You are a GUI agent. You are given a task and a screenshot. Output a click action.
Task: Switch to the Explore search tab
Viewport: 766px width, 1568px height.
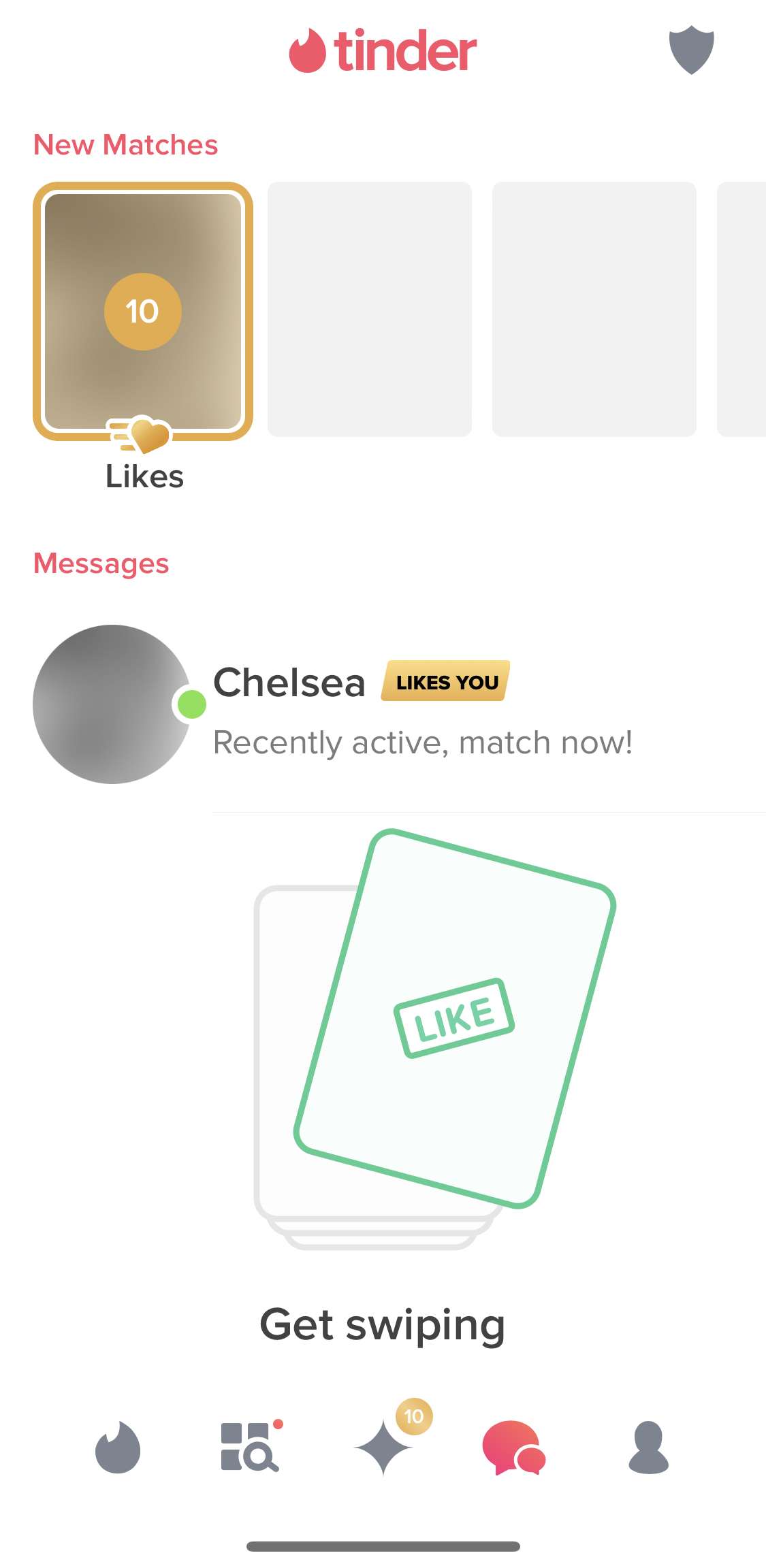coord(251,1446)
